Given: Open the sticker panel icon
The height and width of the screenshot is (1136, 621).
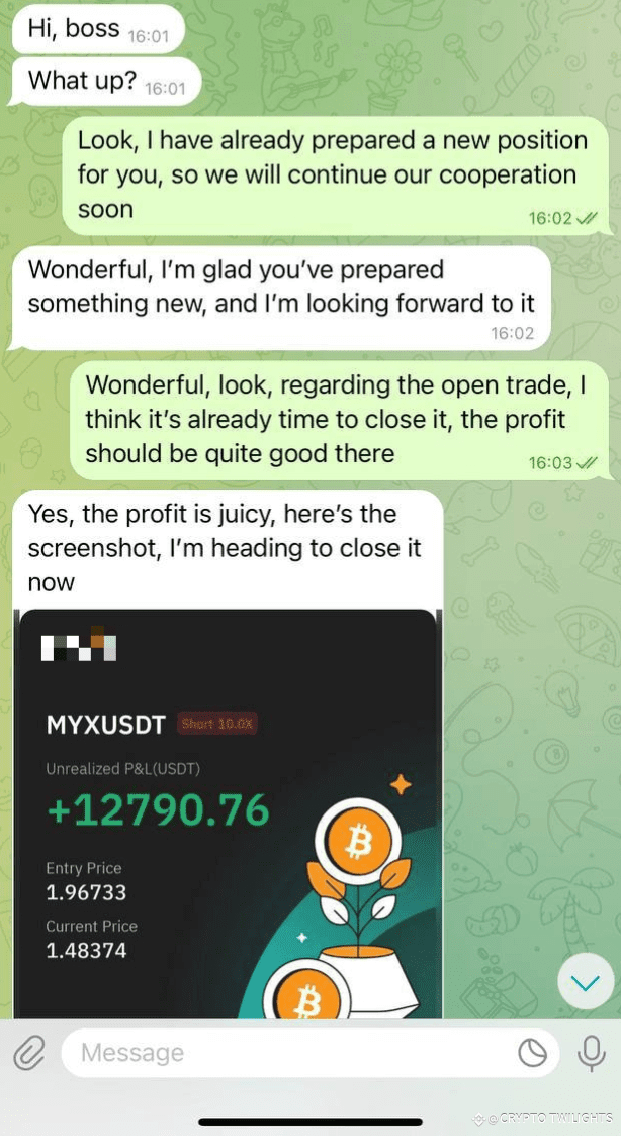Looking at the screenshot, I should (x=533, y=1054).
